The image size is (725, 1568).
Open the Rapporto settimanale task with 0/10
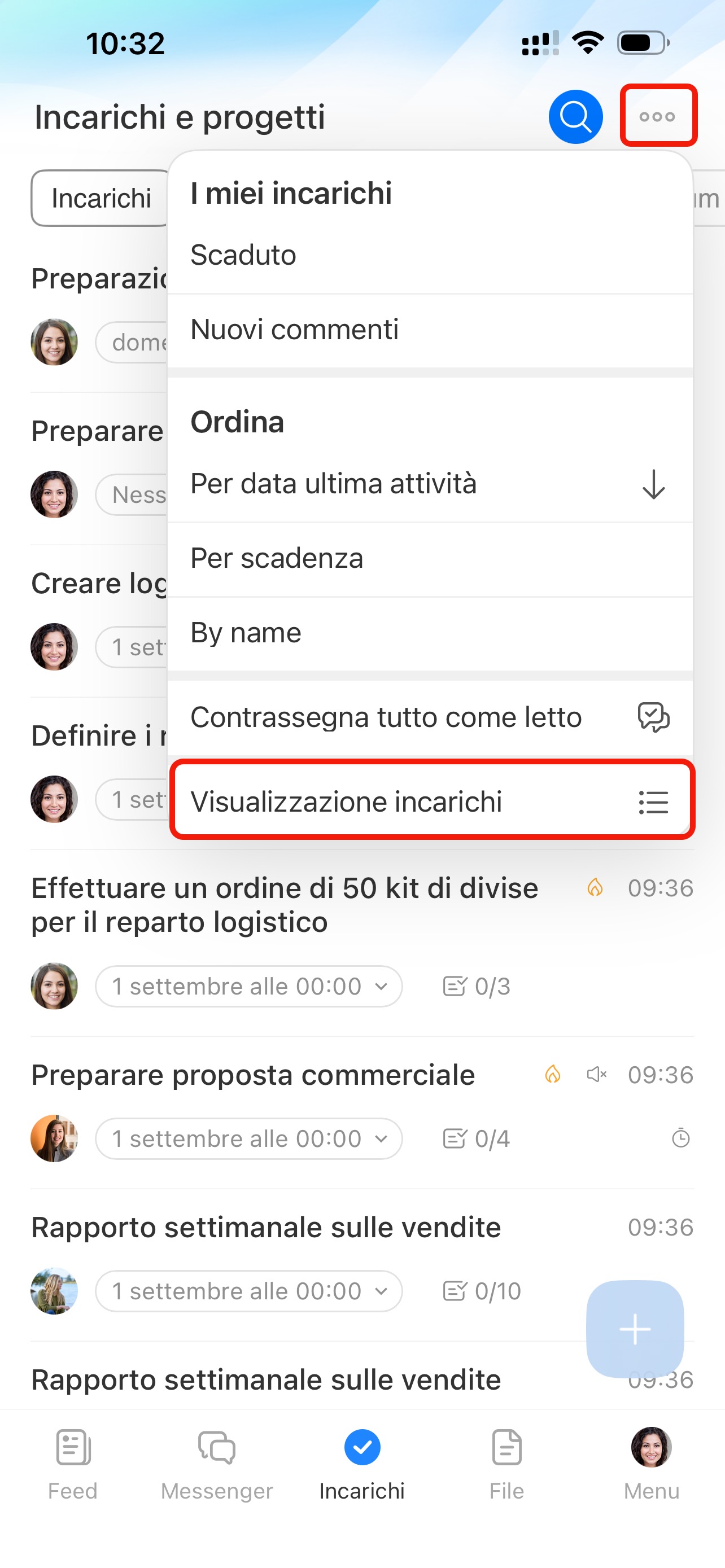click(266, 1228)
